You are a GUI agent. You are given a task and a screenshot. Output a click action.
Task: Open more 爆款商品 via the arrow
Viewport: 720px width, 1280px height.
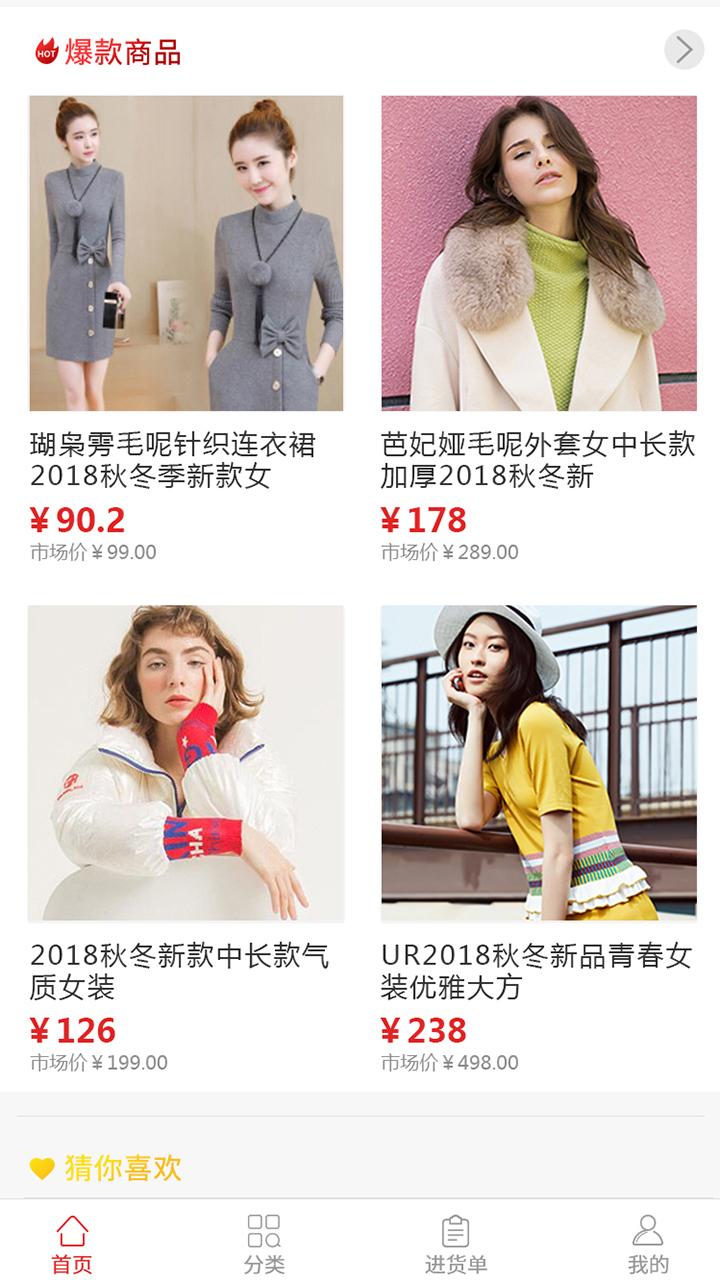pos(684,49)
